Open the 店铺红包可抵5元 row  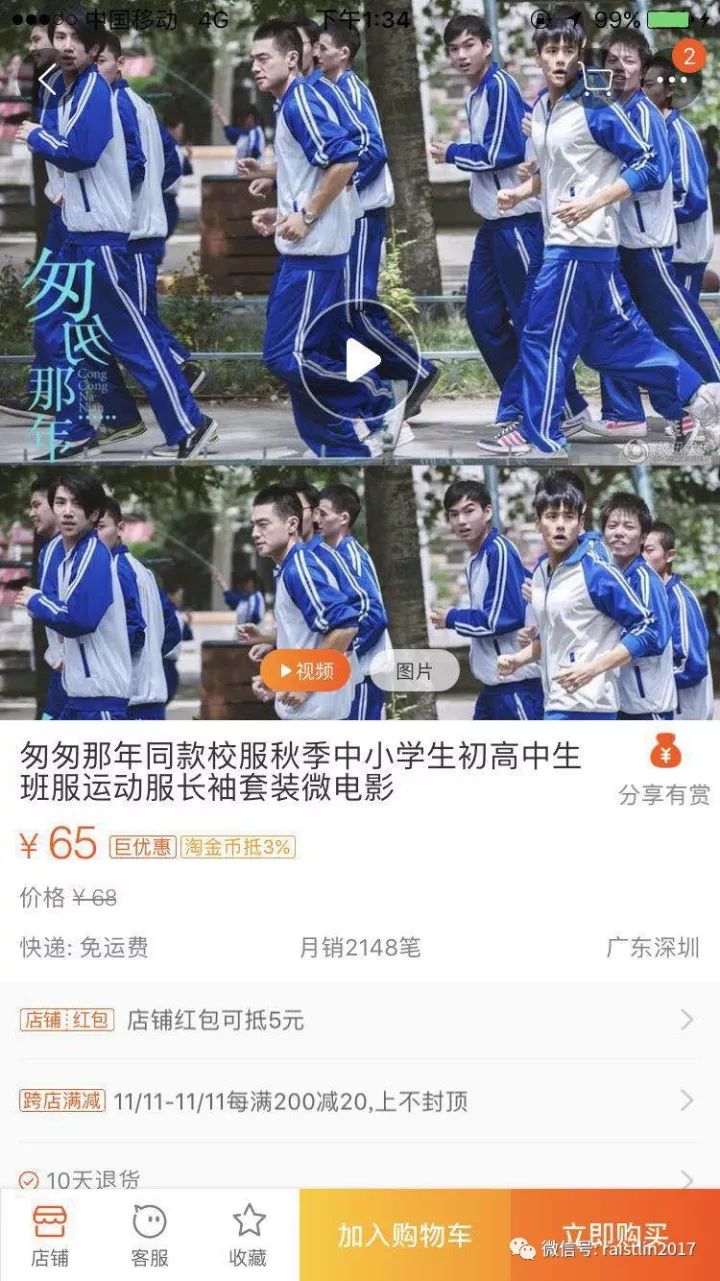click(360, 1020)
